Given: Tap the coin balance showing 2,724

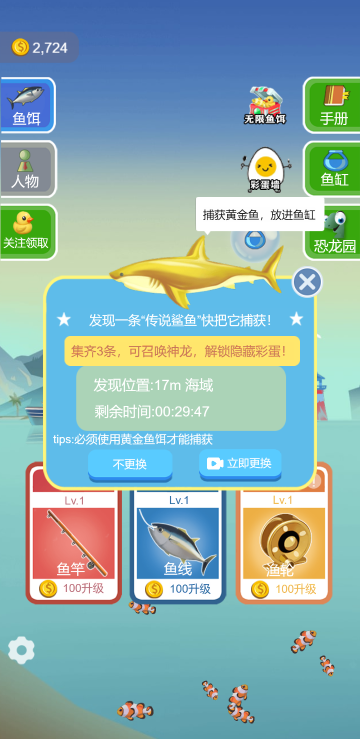Looking at the screenshot, I should [x=39, y=48].
